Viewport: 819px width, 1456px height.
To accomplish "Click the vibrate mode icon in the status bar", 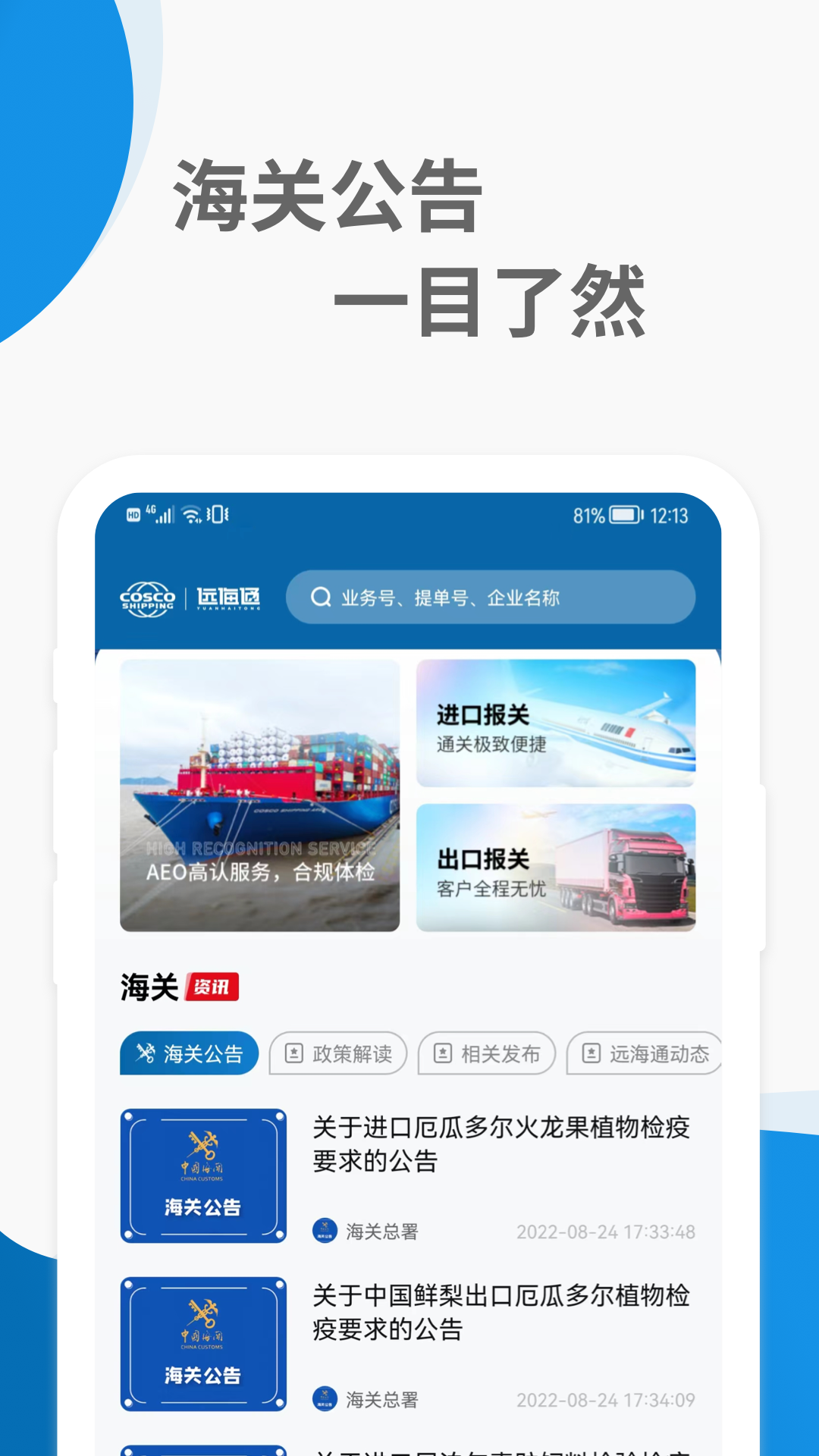I will click(x=221, y=514).
